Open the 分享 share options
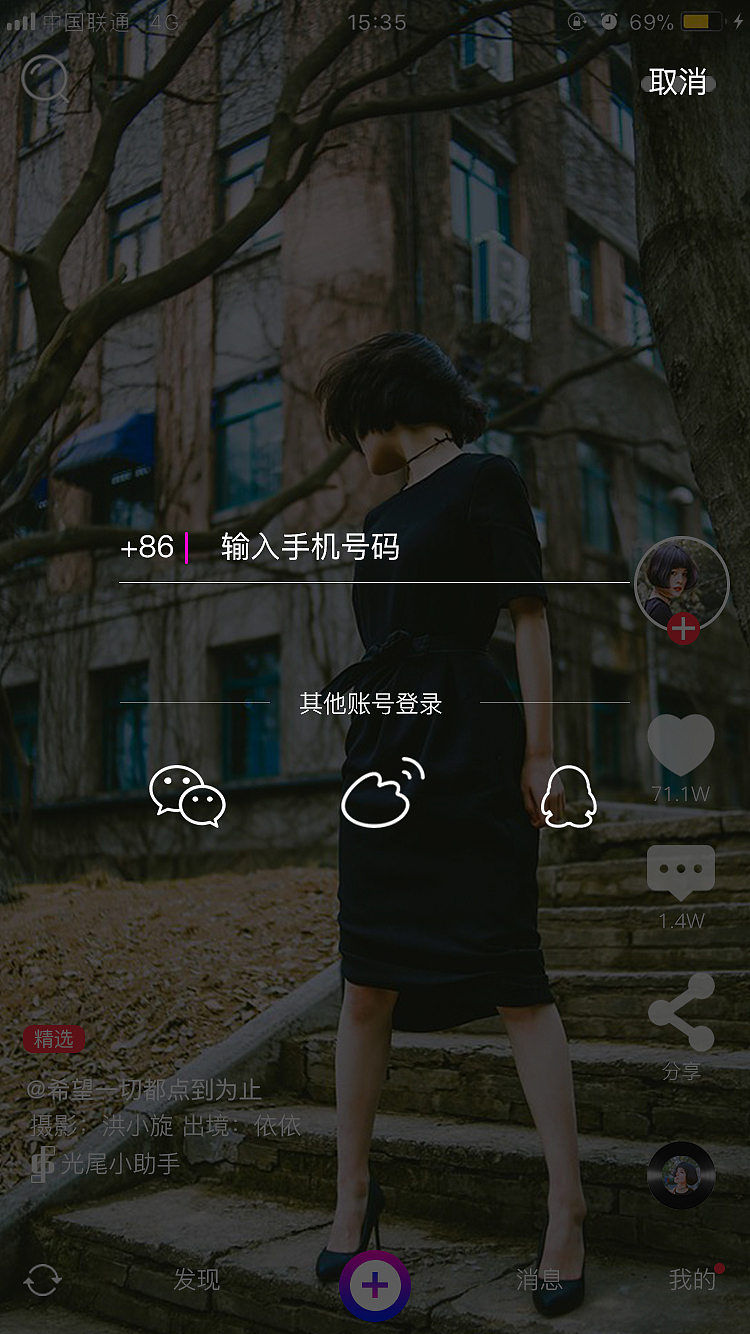The width and height of the screenshot is (750, 1334). click(x=681, y=1014)
